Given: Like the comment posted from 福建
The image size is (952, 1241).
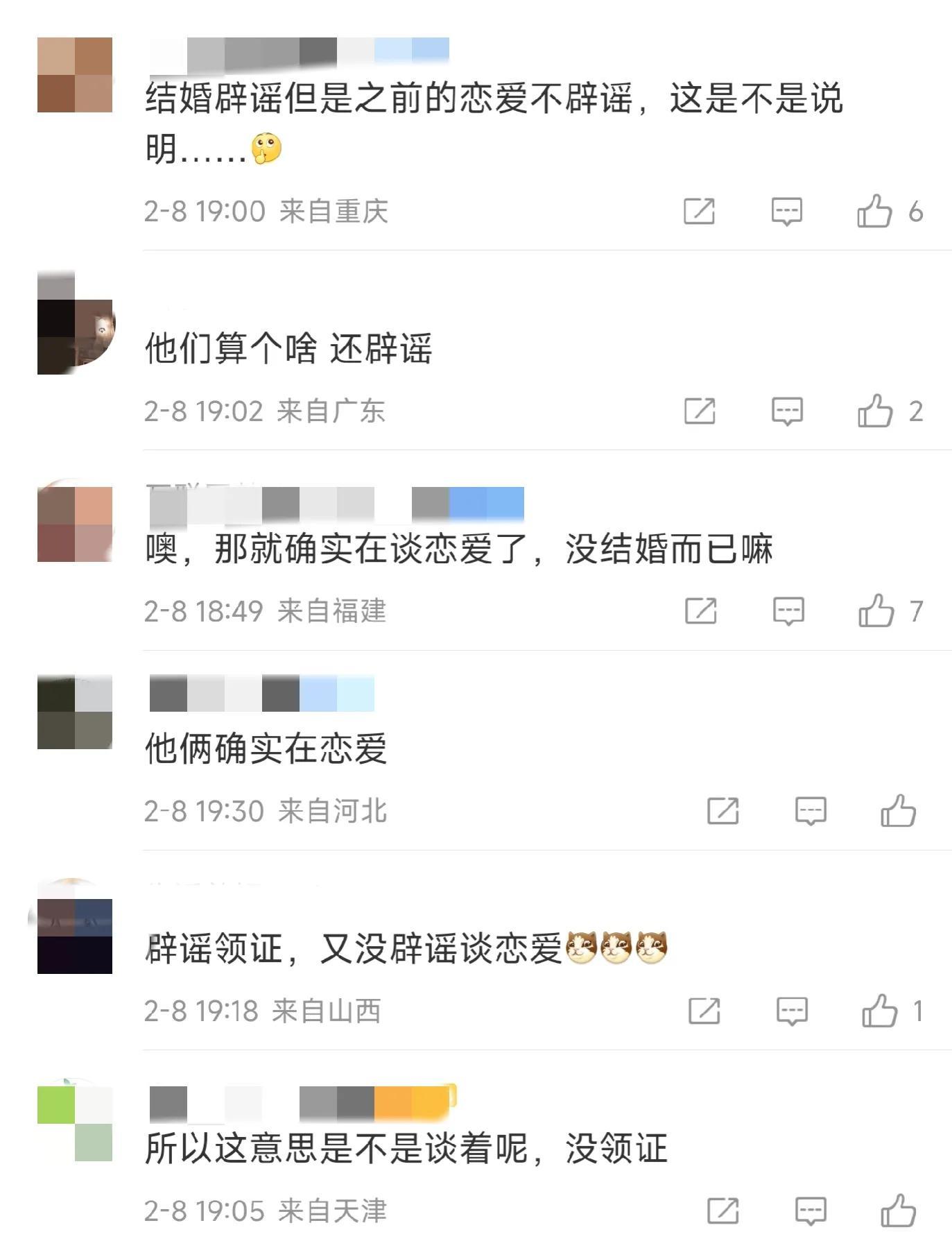Looking at the screenshot, I should [876, 610].
